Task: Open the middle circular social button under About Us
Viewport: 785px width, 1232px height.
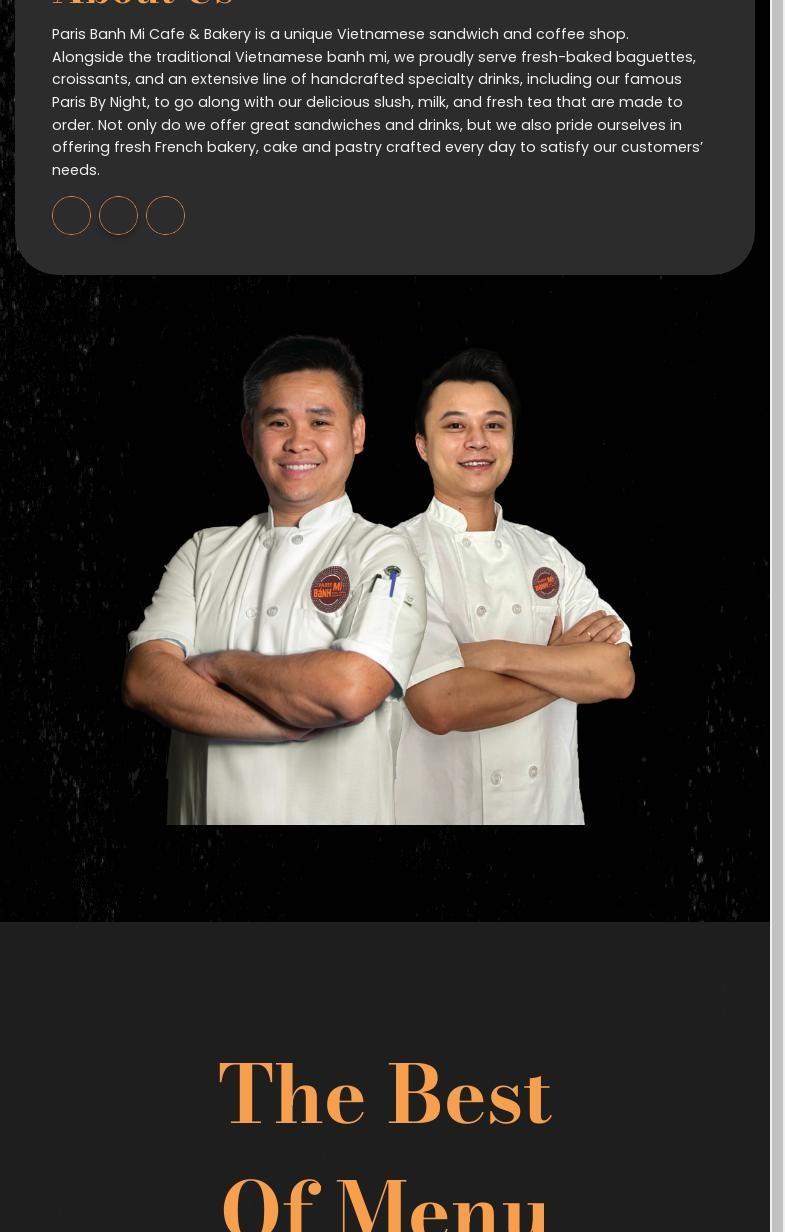Action: pos(118,216)
